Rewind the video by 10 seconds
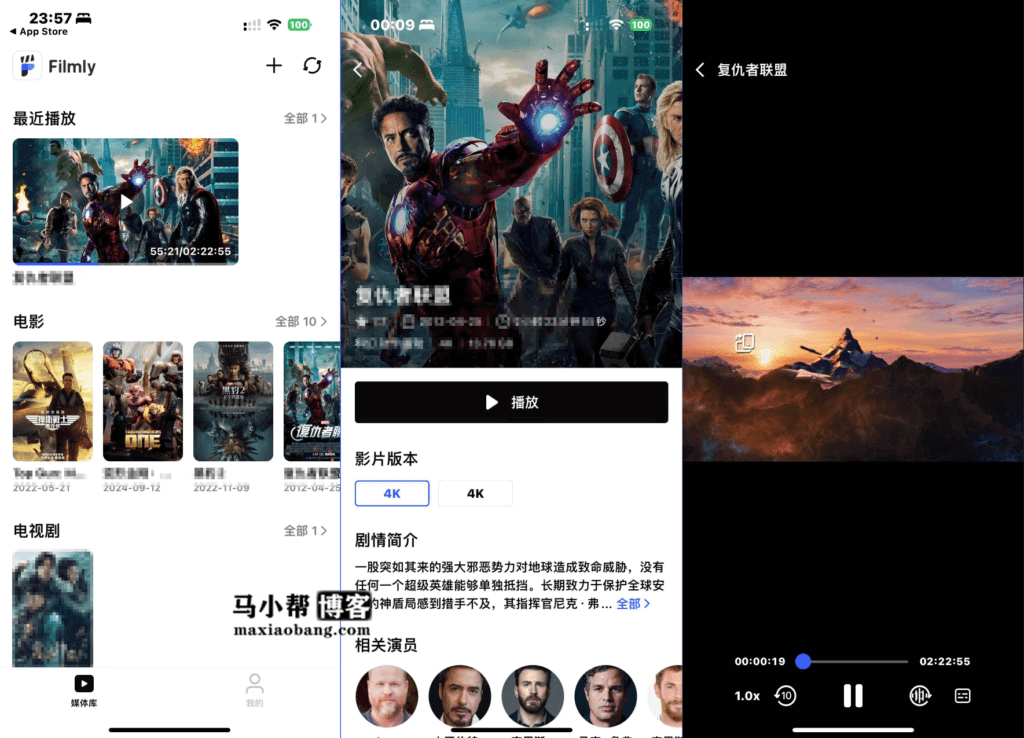 click(785, 696)
